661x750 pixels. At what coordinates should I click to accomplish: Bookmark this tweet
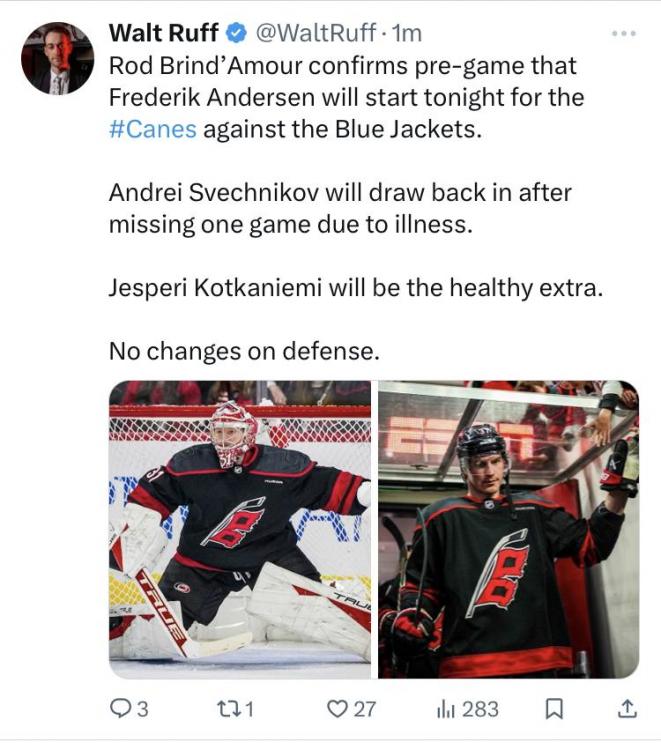click(x=553, y=708)
